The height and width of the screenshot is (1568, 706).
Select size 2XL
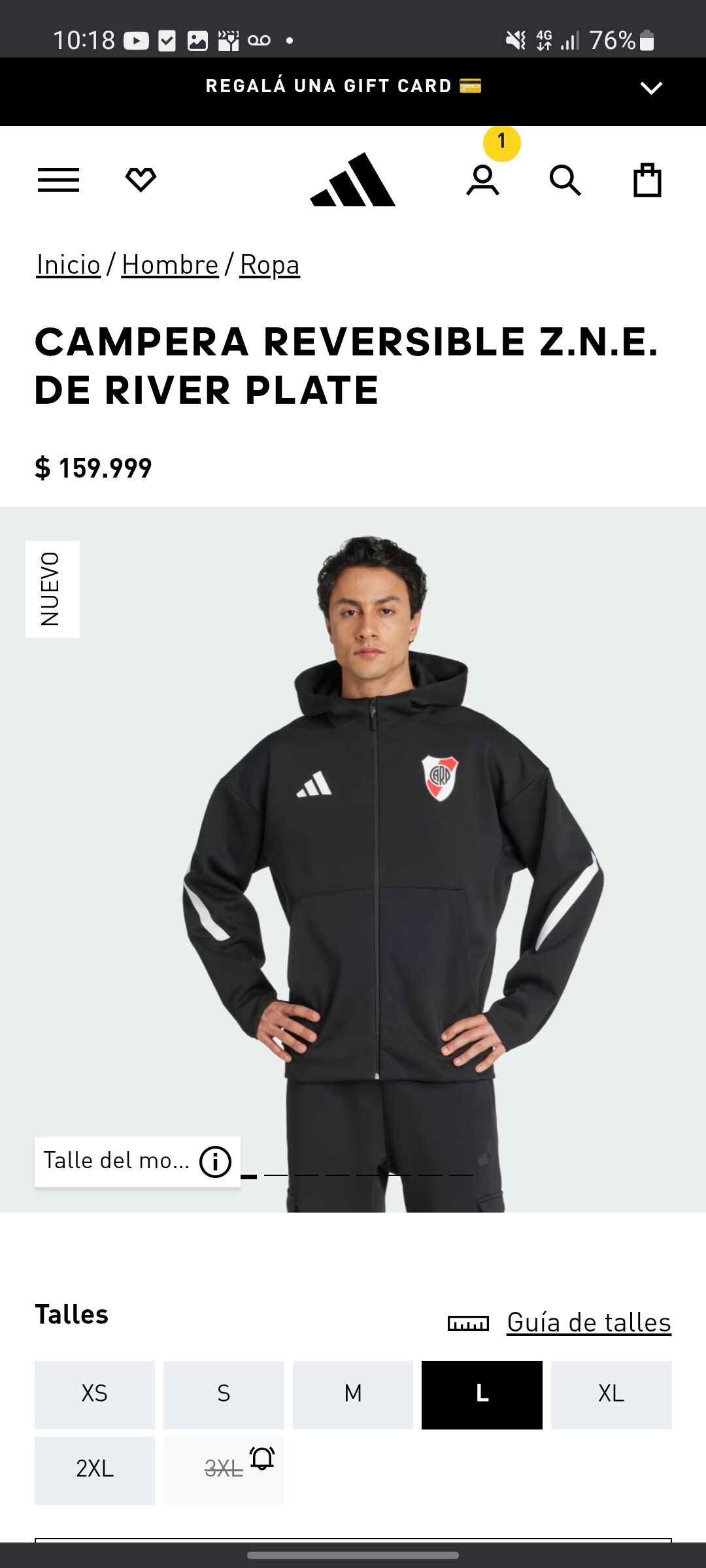pos(95,1470)
